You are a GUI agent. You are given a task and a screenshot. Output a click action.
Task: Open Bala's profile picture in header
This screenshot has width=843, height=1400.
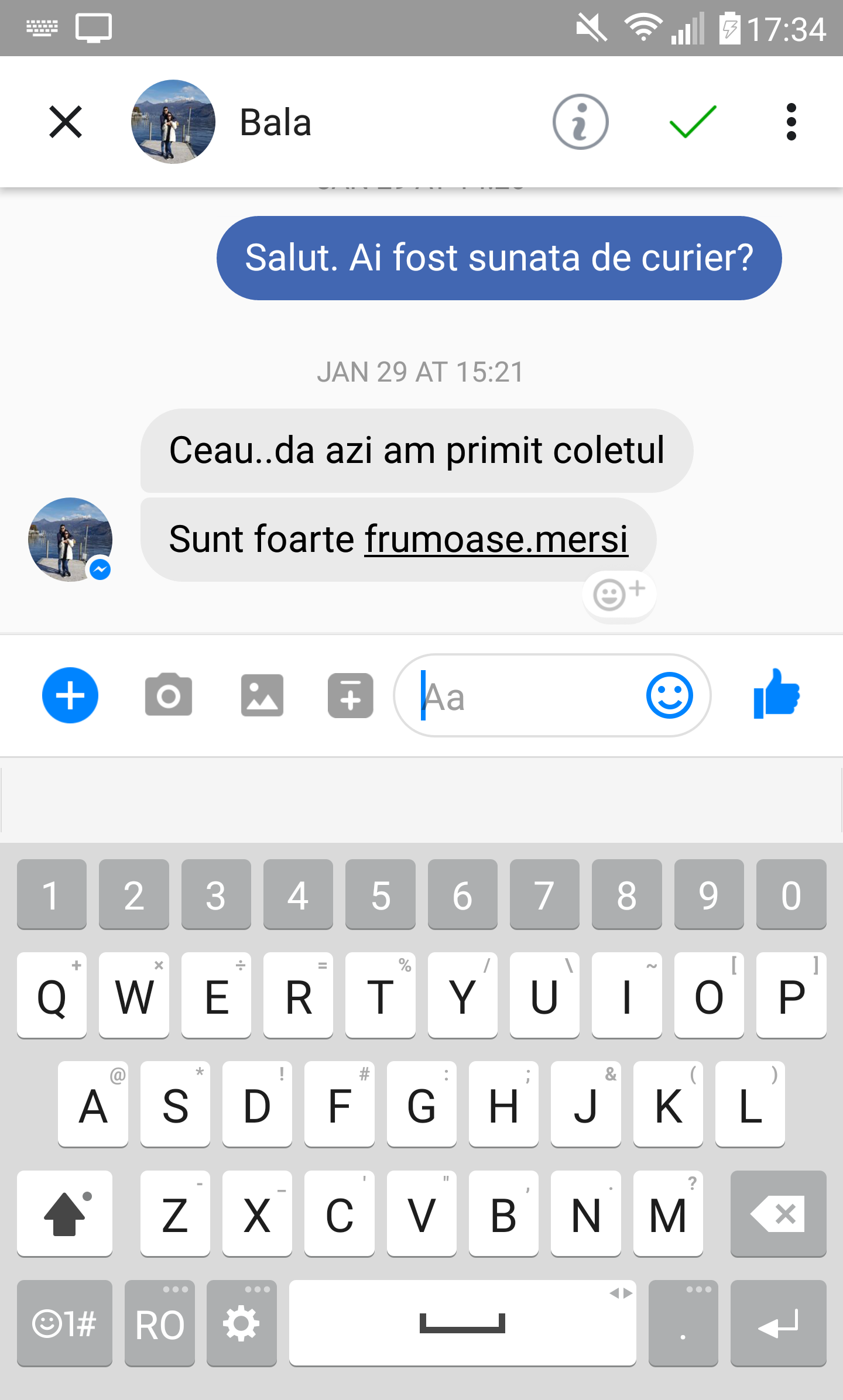tap(173, 122)
